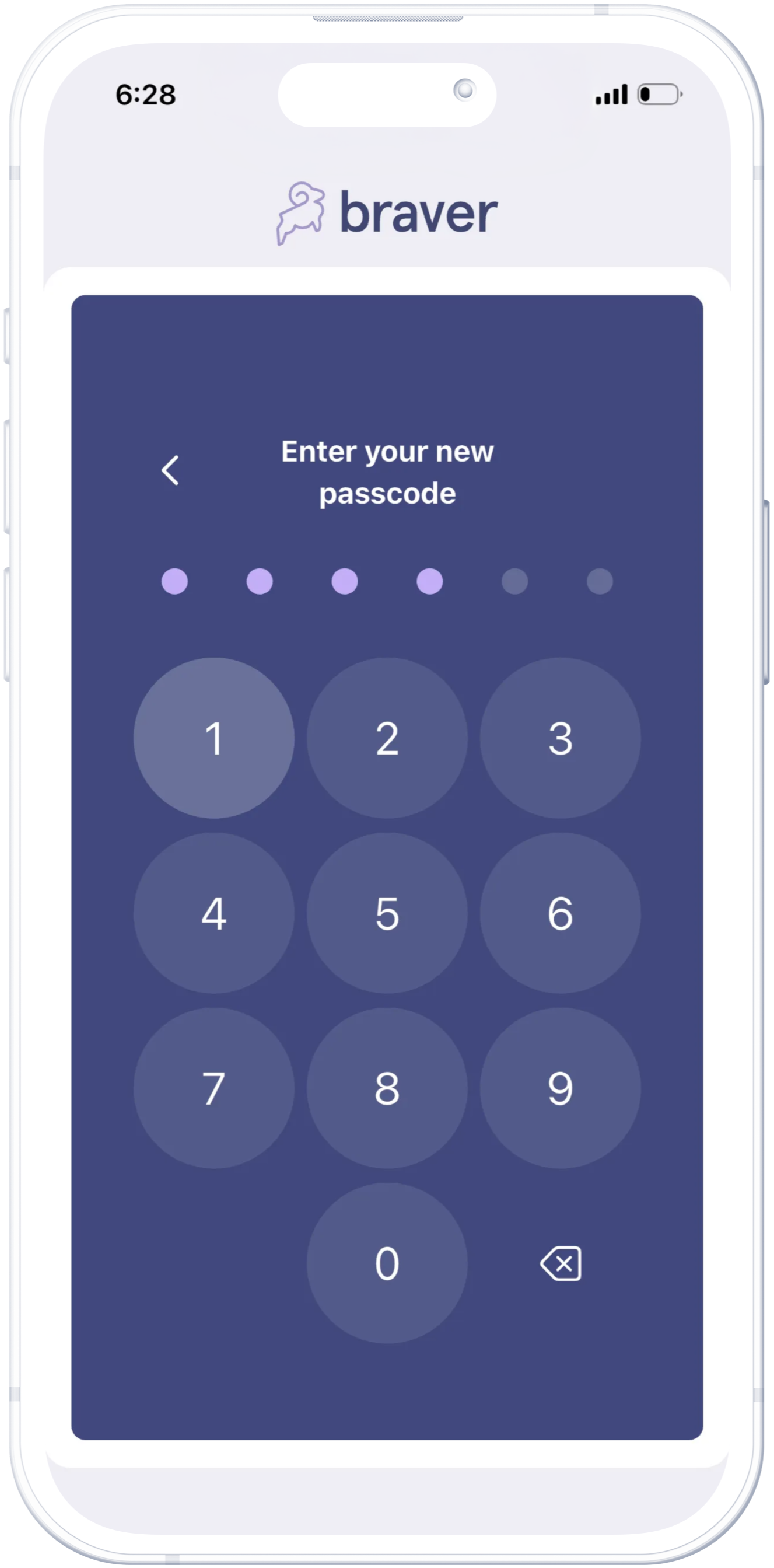Screen dimensions: 774x1568
Task: Select the number 7 key
Action: tap(213, 1088)
